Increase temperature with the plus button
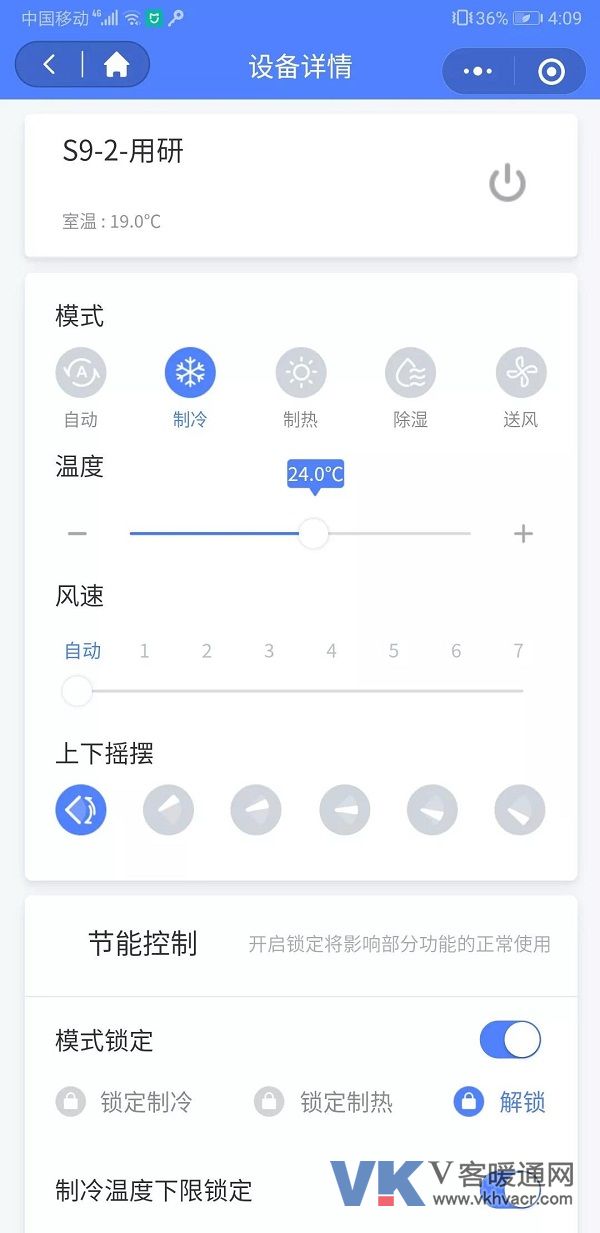This screenshot has height=1233, width=600. point(523,534)
